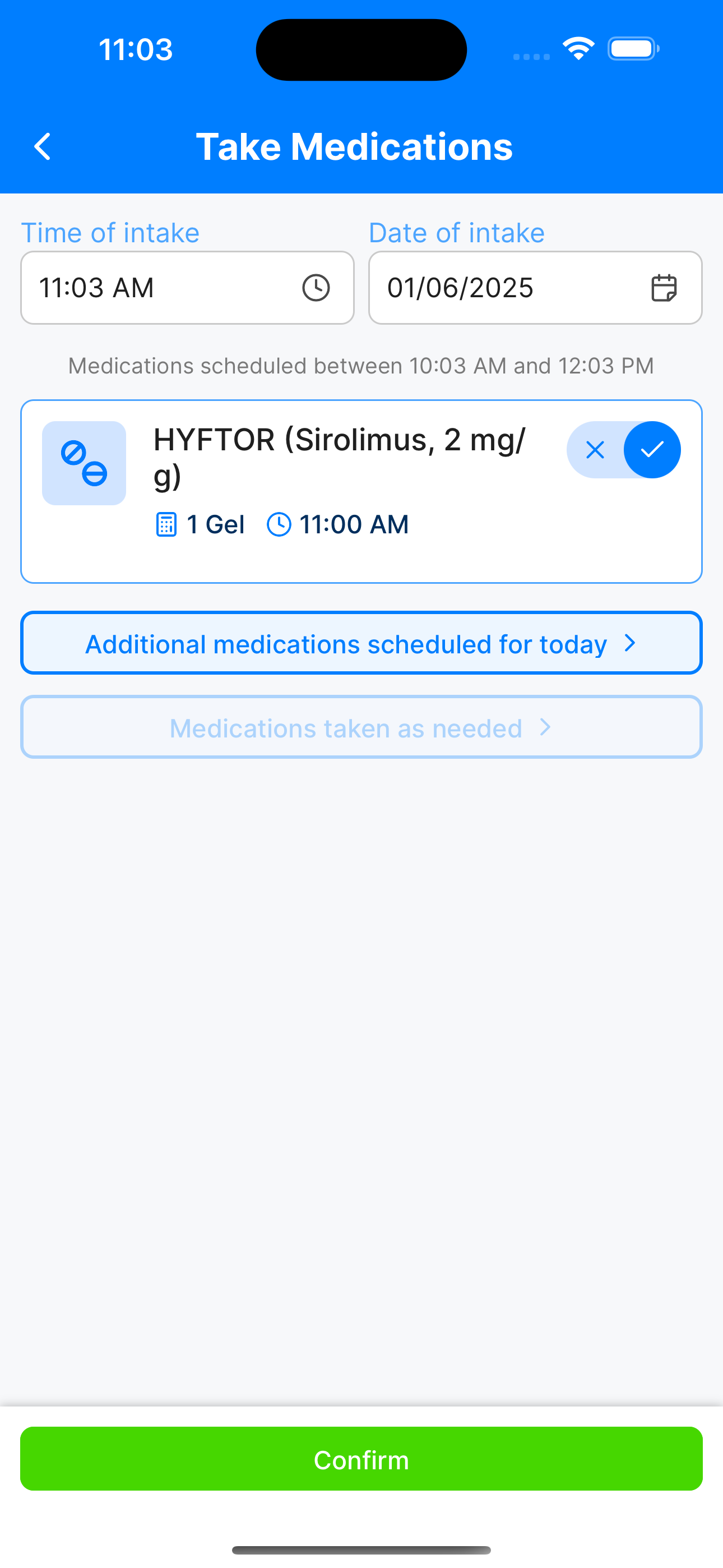Image resolution: width=723 pixels, height=1568 pixels.
Task: Open Additional medications scheduled for today
Action: click(361, 643)
